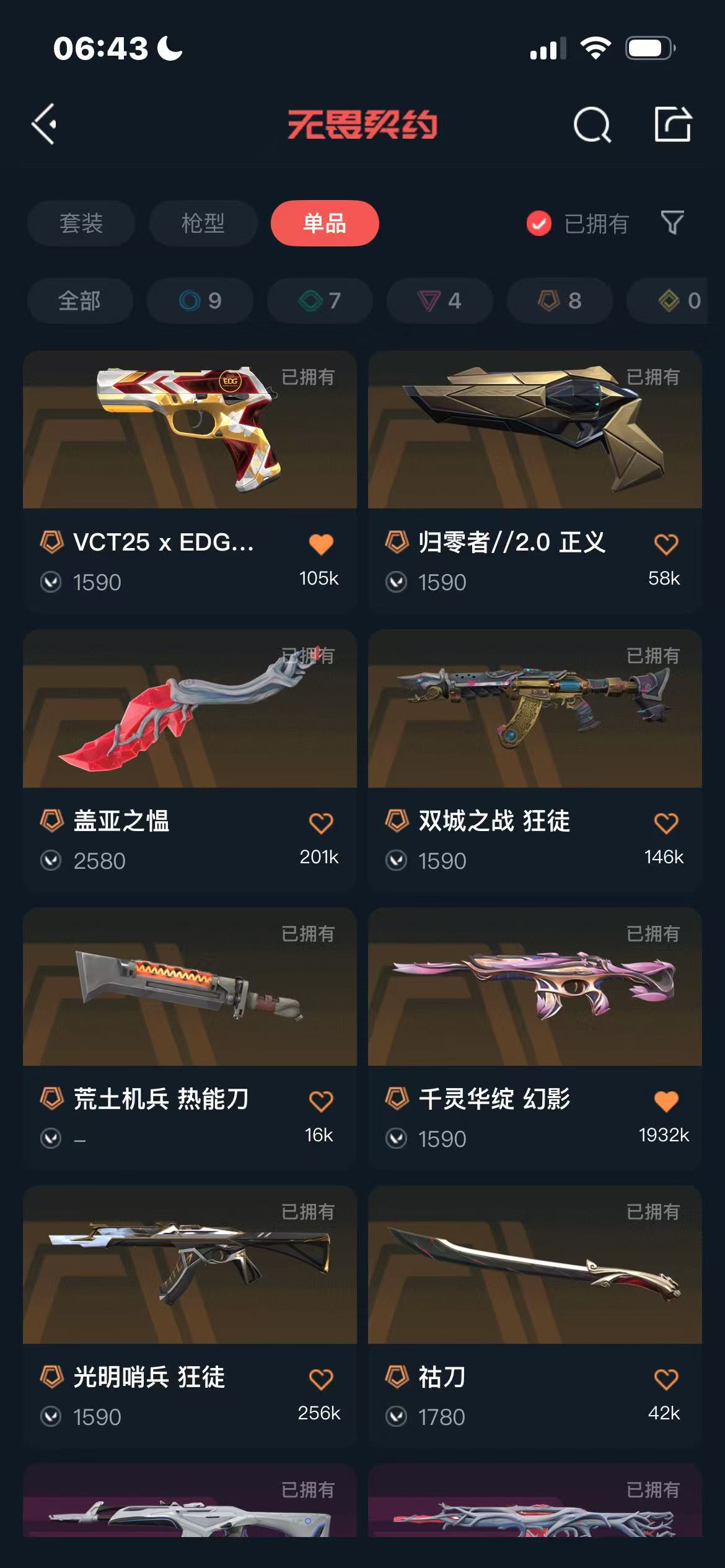Filter by the pink tier chip showing 4
The height and width of the screenshot is (1568, 725).
[x=439, y=301]
